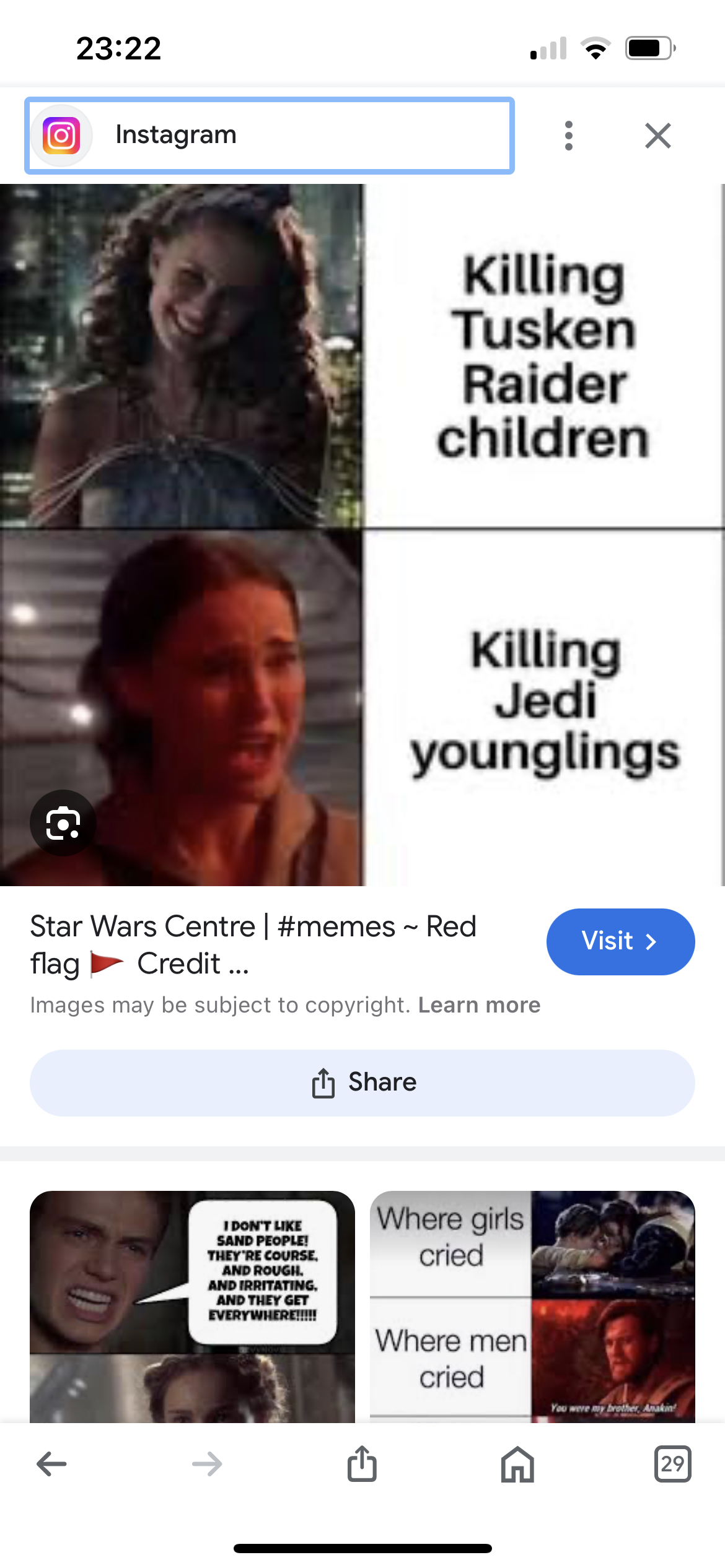Share this page from the bottom toolbar
725x1568 pixels.
point(362,1464)
